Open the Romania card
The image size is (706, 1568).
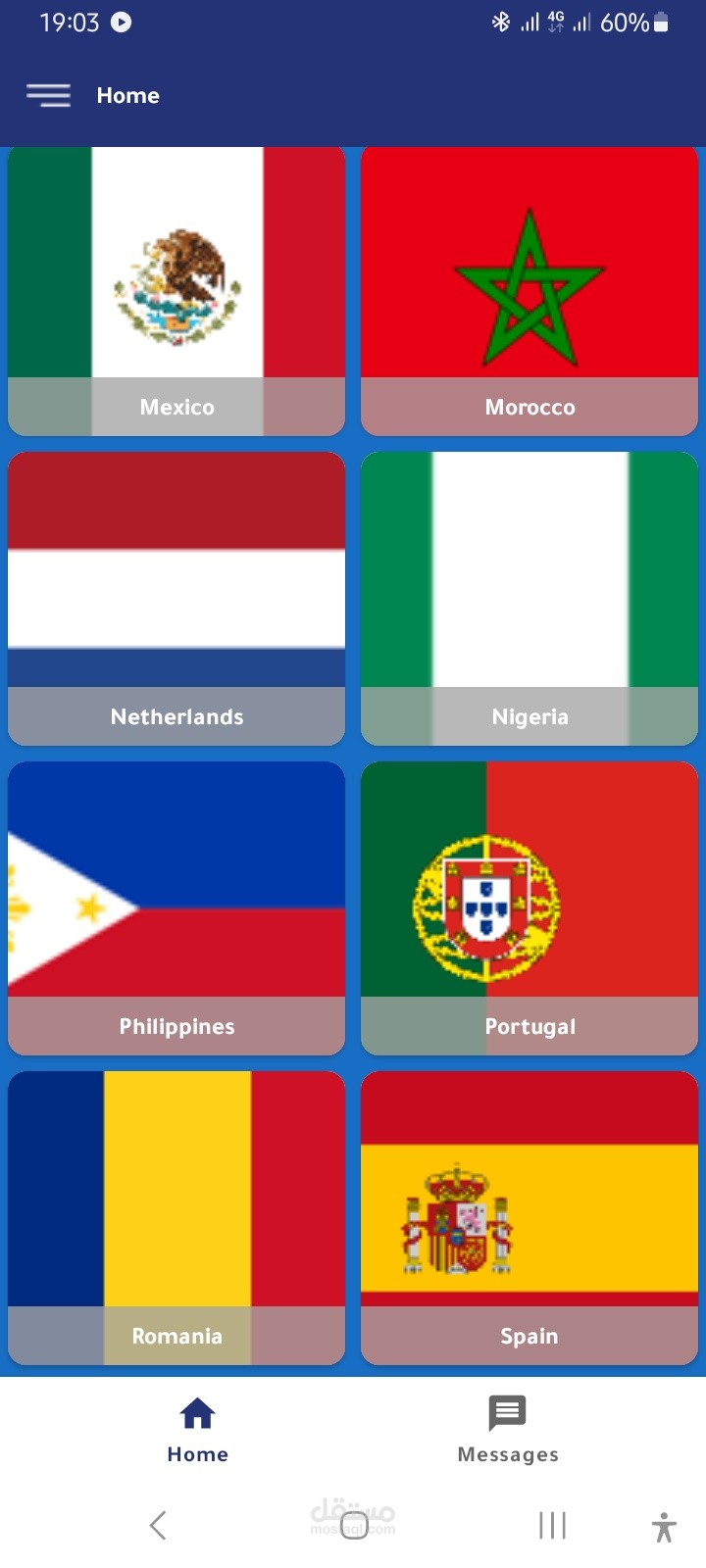176,1217
